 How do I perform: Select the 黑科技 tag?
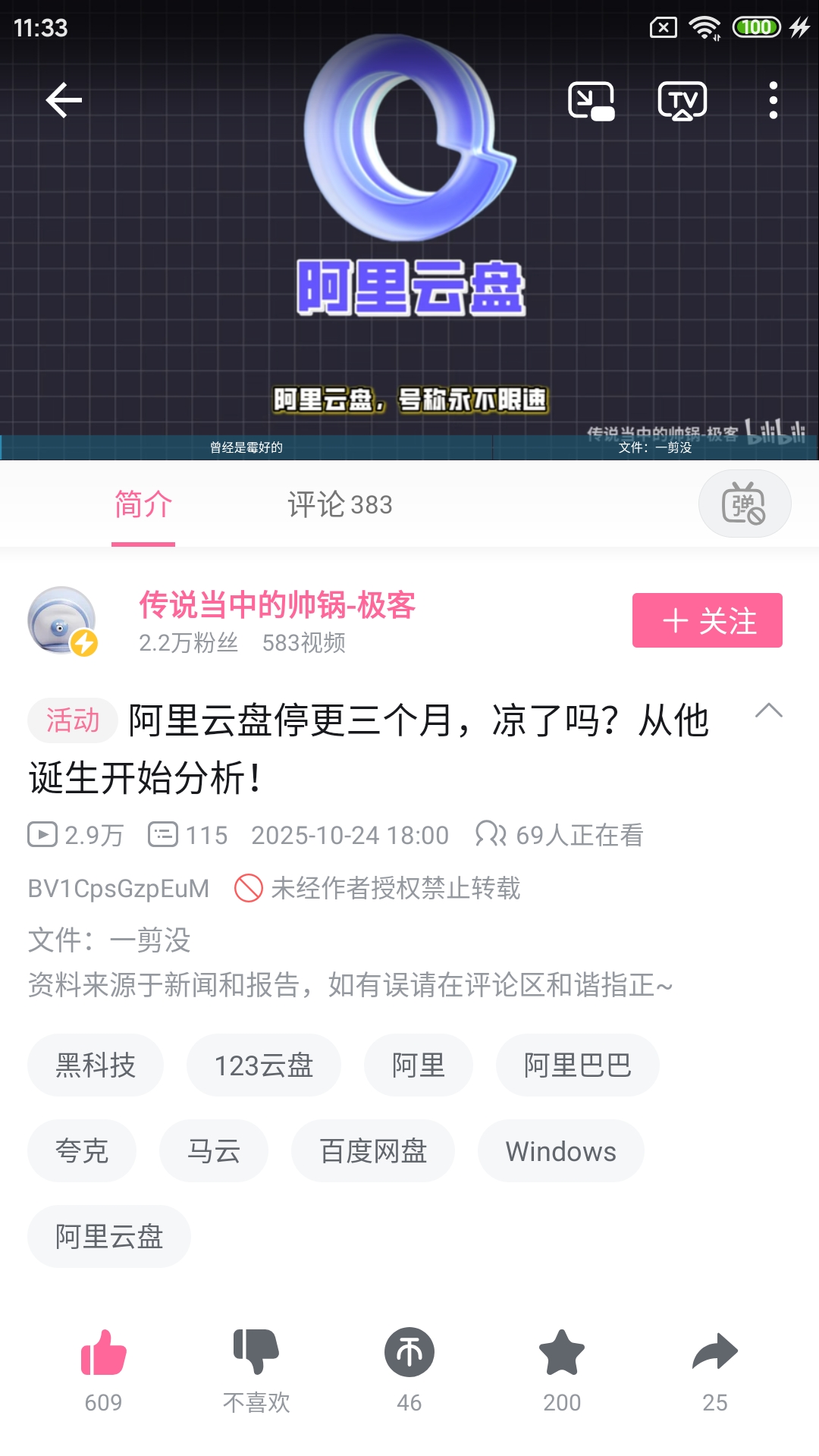pos(96,1065)
